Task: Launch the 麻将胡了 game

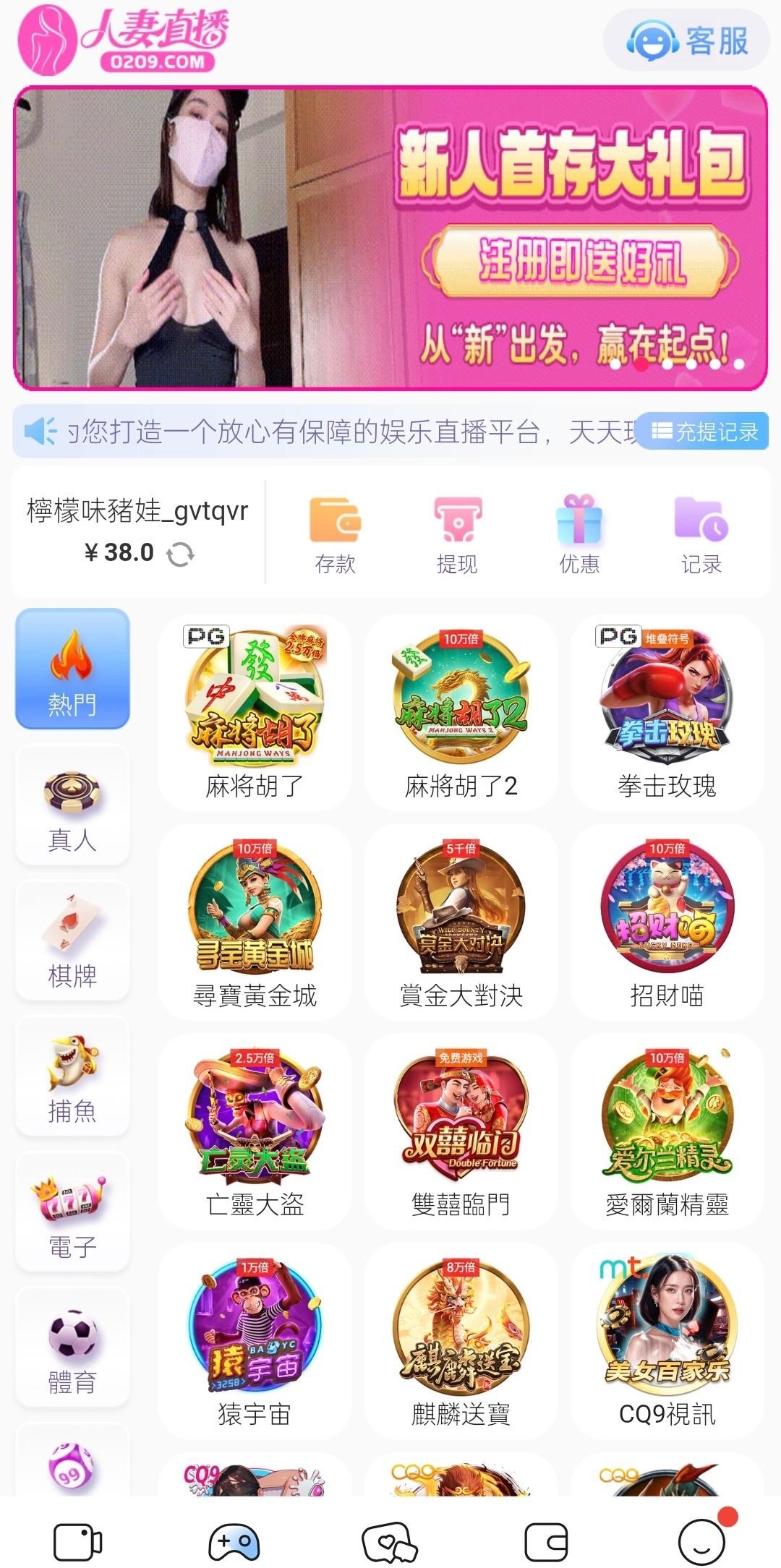Action: coord(255,712)
